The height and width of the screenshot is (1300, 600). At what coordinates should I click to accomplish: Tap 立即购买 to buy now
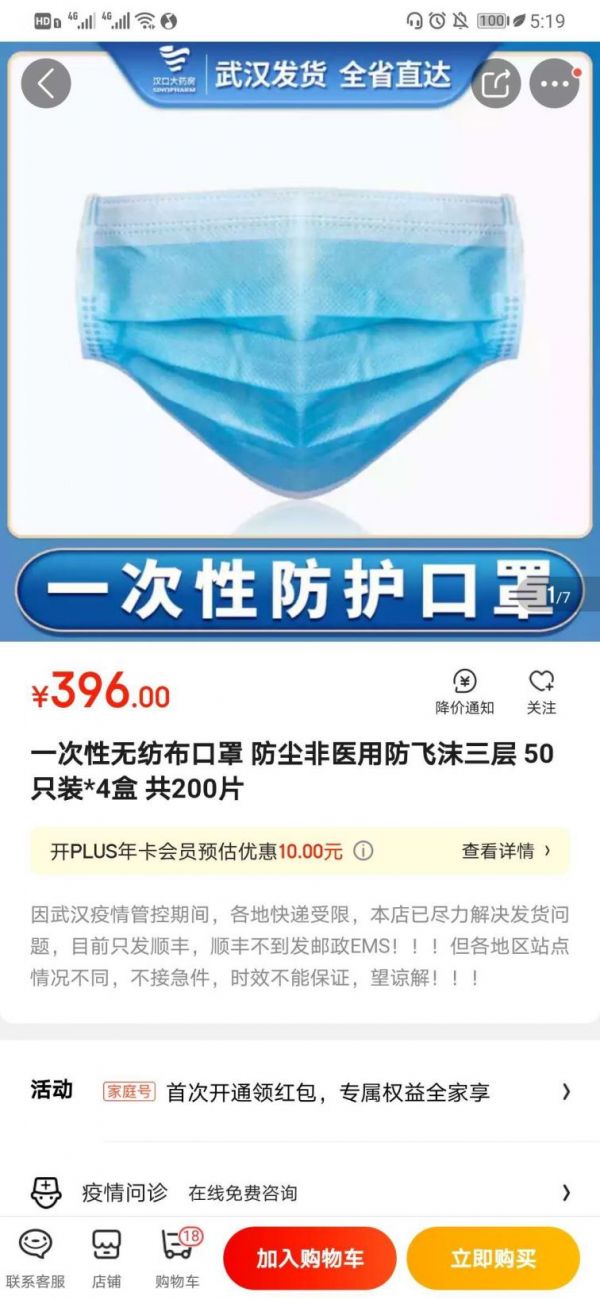click(x=493, y=1258)
